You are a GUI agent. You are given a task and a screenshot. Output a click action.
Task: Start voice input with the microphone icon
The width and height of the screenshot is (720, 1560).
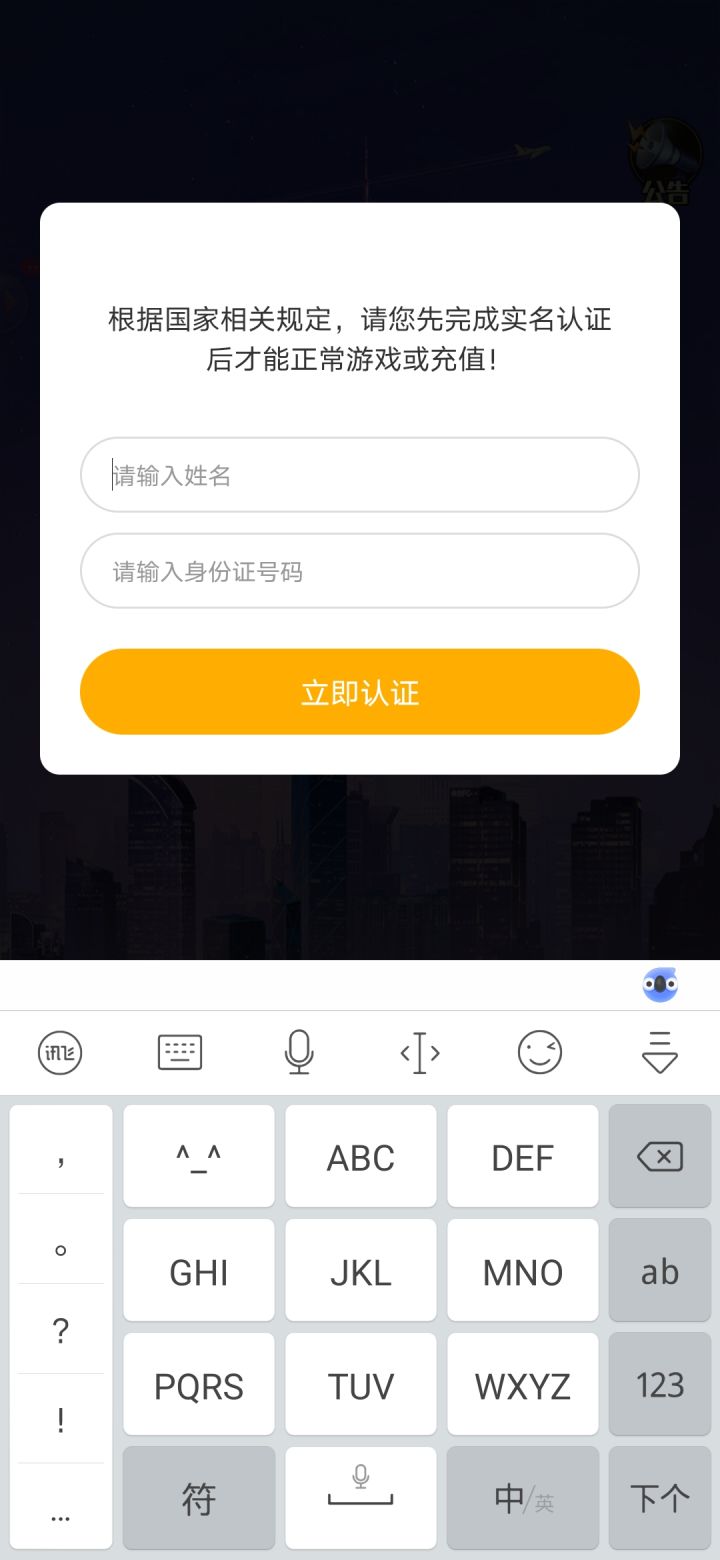tap(299, 1053)
